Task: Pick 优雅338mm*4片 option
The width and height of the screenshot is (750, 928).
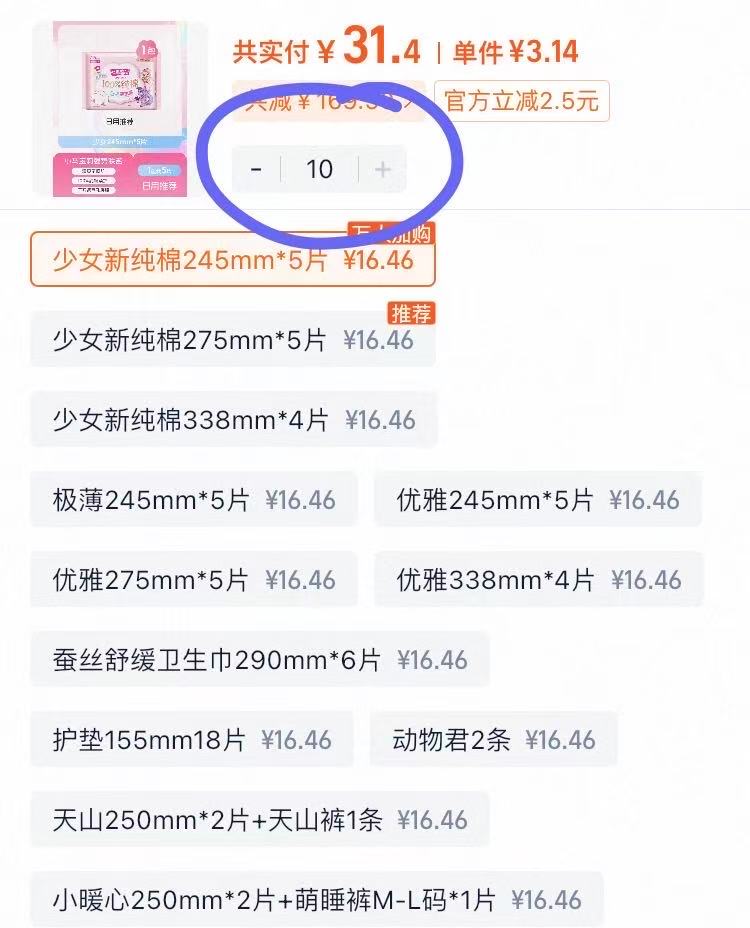Action: click(538, 580)
